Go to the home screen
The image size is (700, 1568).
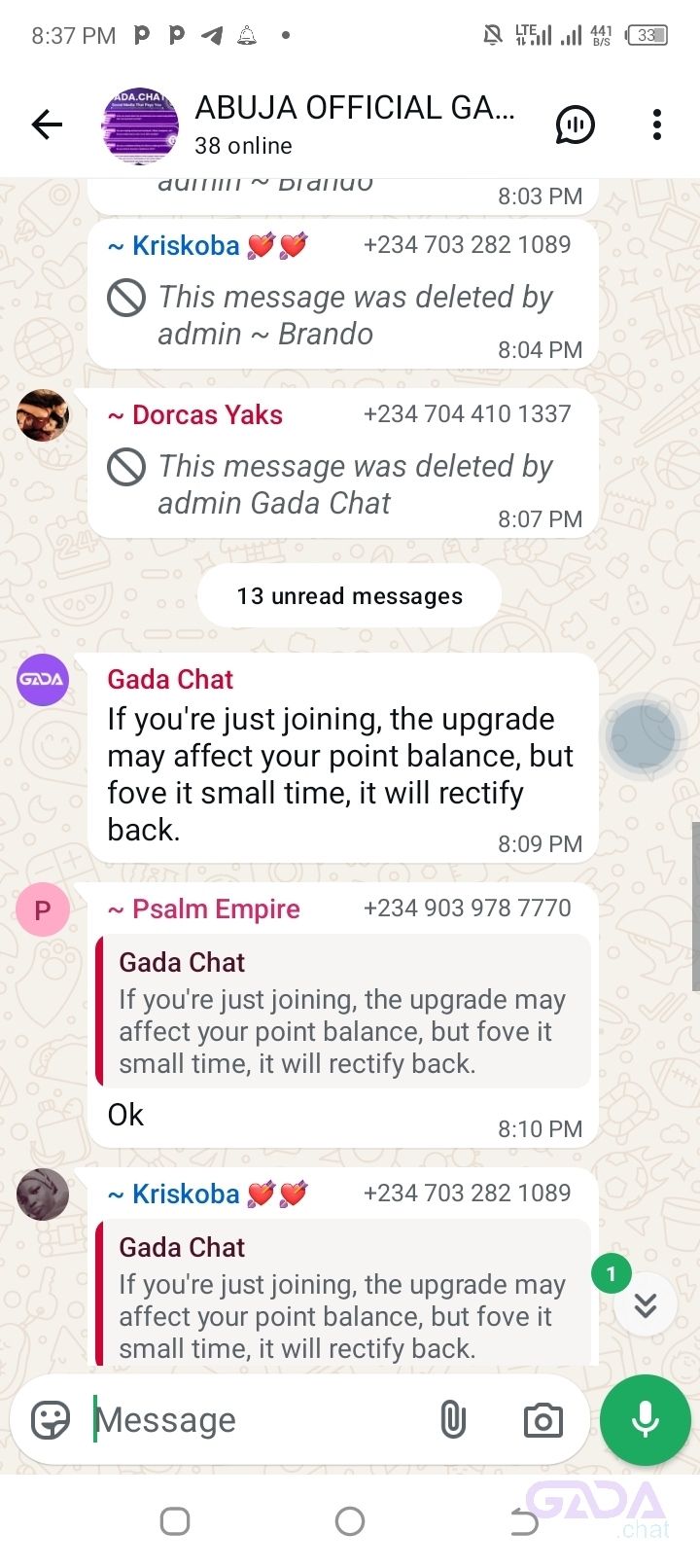pyautogui.click(x=350, y=1521)
